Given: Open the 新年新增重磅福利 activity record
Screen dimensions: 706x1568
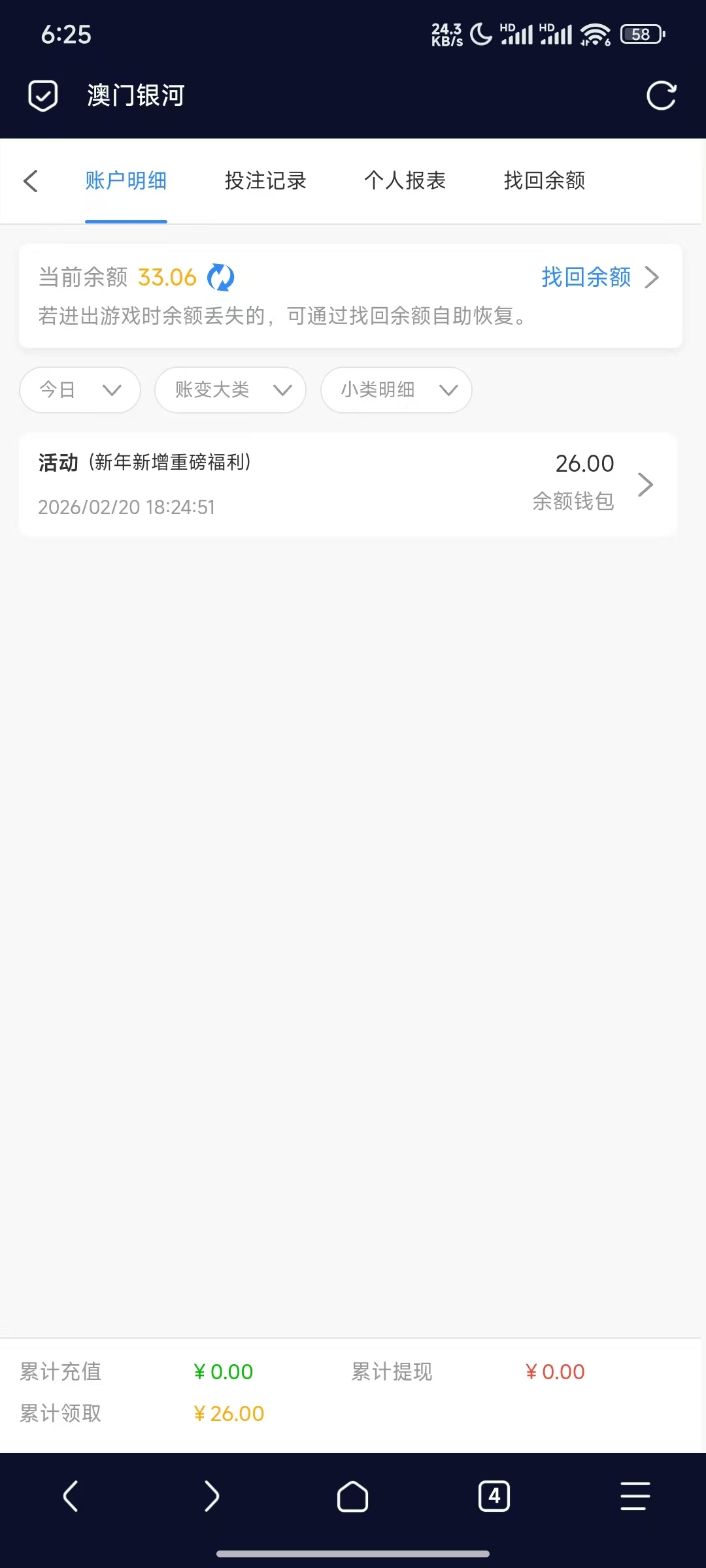Looking at the screenshot, I should 348,485.
